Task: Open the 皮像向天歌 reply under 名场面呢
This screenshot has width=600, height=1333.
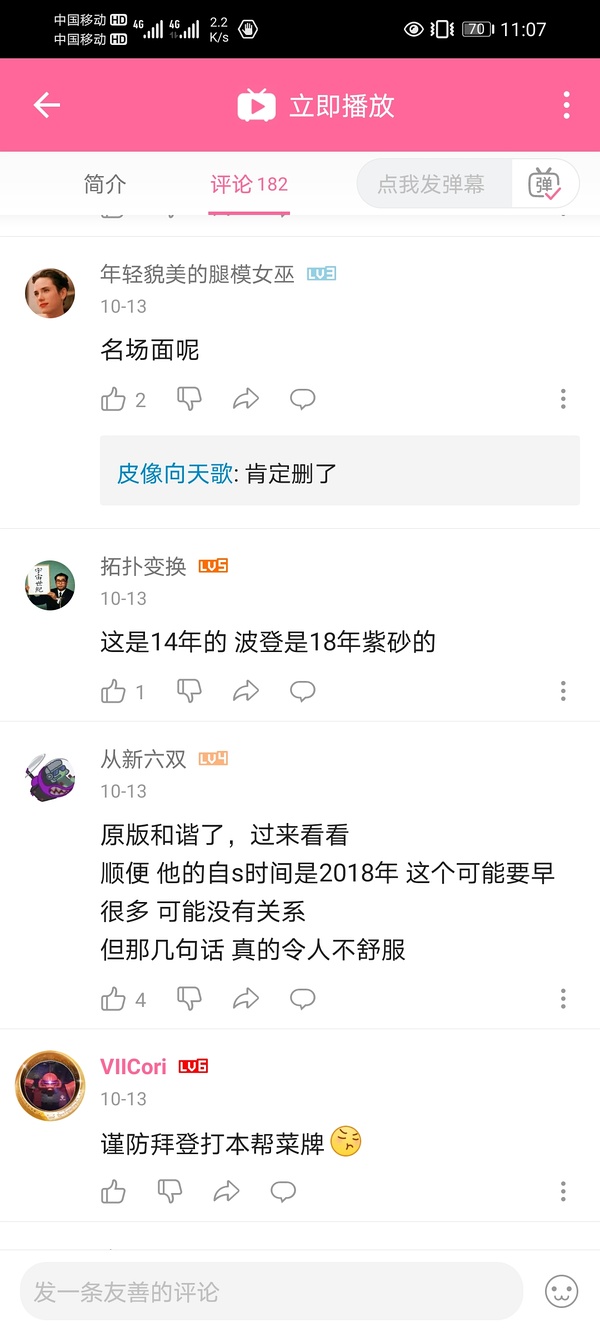Action: tap(339, 473)
